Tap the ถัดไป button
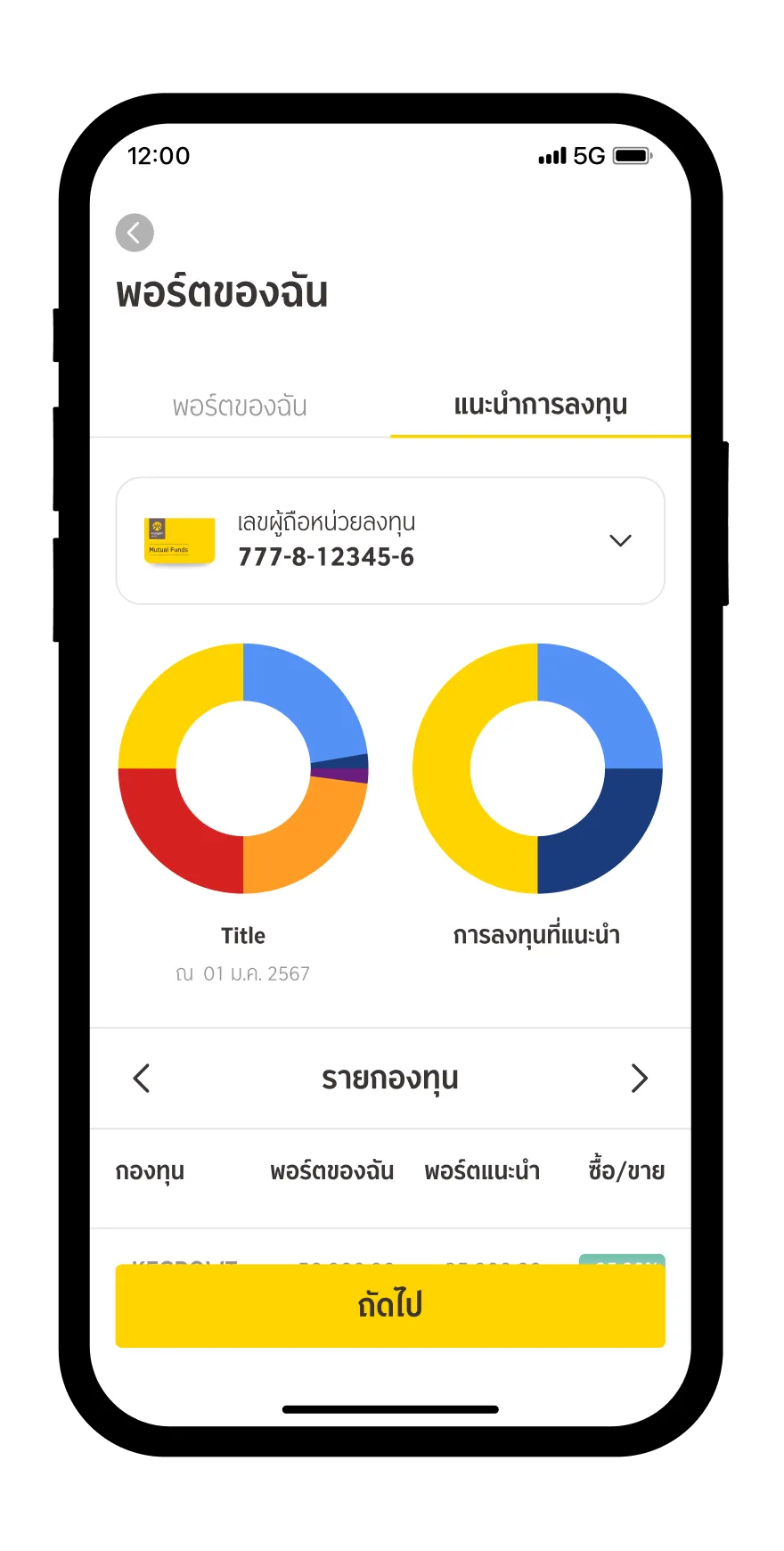 (390, 1305)
